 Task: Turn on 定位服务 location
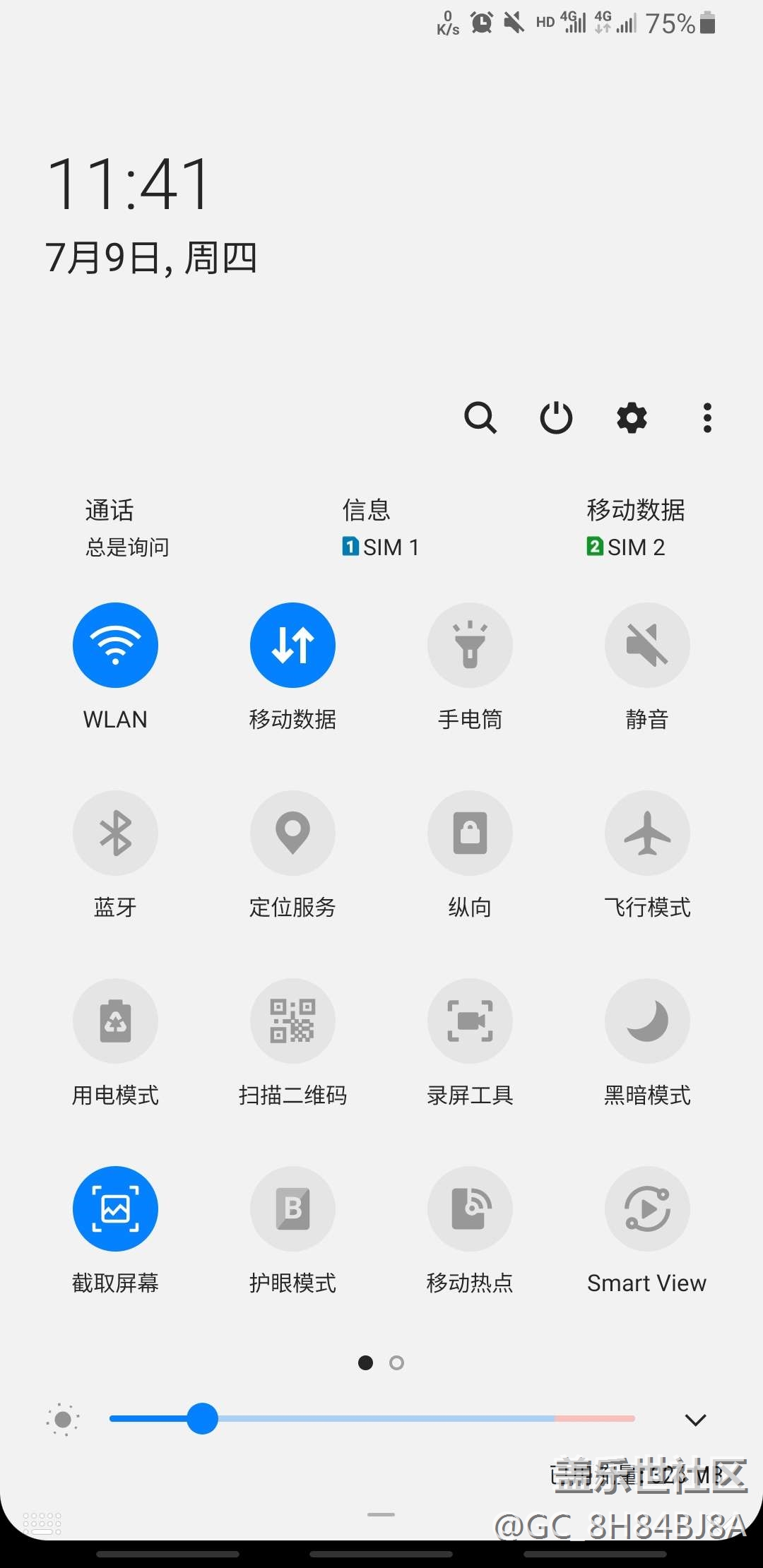292,833
